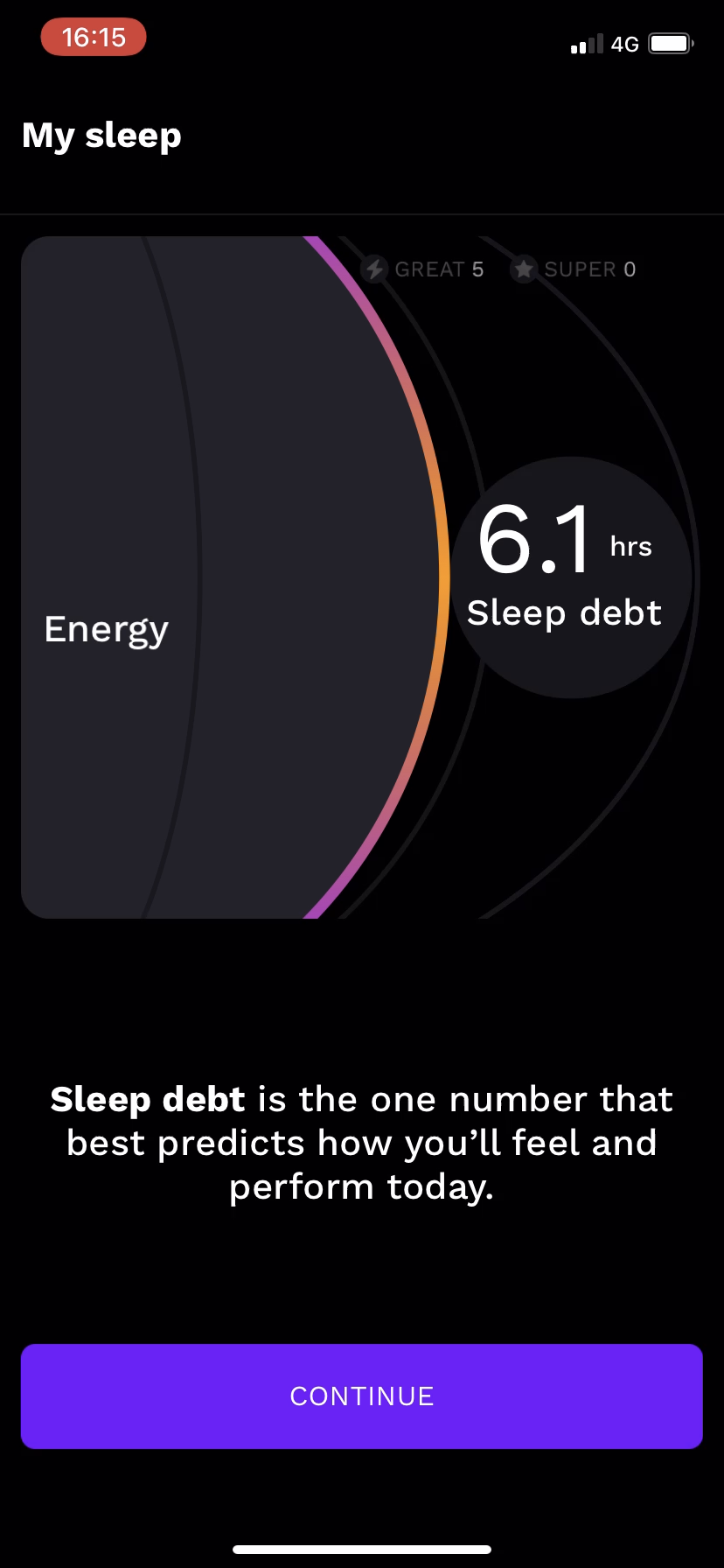Viewport: 724px width, 1568px height.
Task: Tap the CONTINUE button
Action: (362, 1396)
